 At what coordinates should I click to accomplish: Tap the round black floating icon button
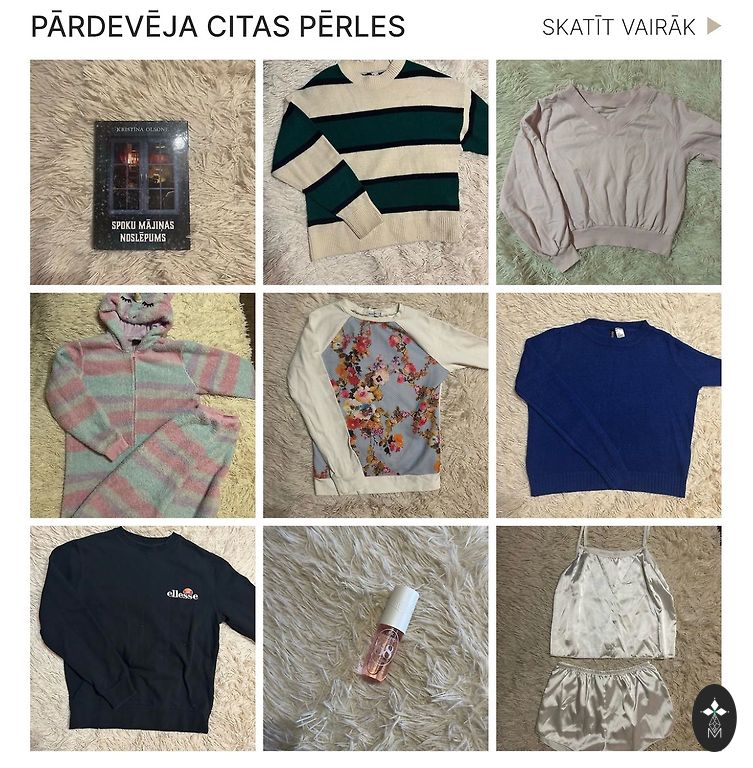[714, 718]
